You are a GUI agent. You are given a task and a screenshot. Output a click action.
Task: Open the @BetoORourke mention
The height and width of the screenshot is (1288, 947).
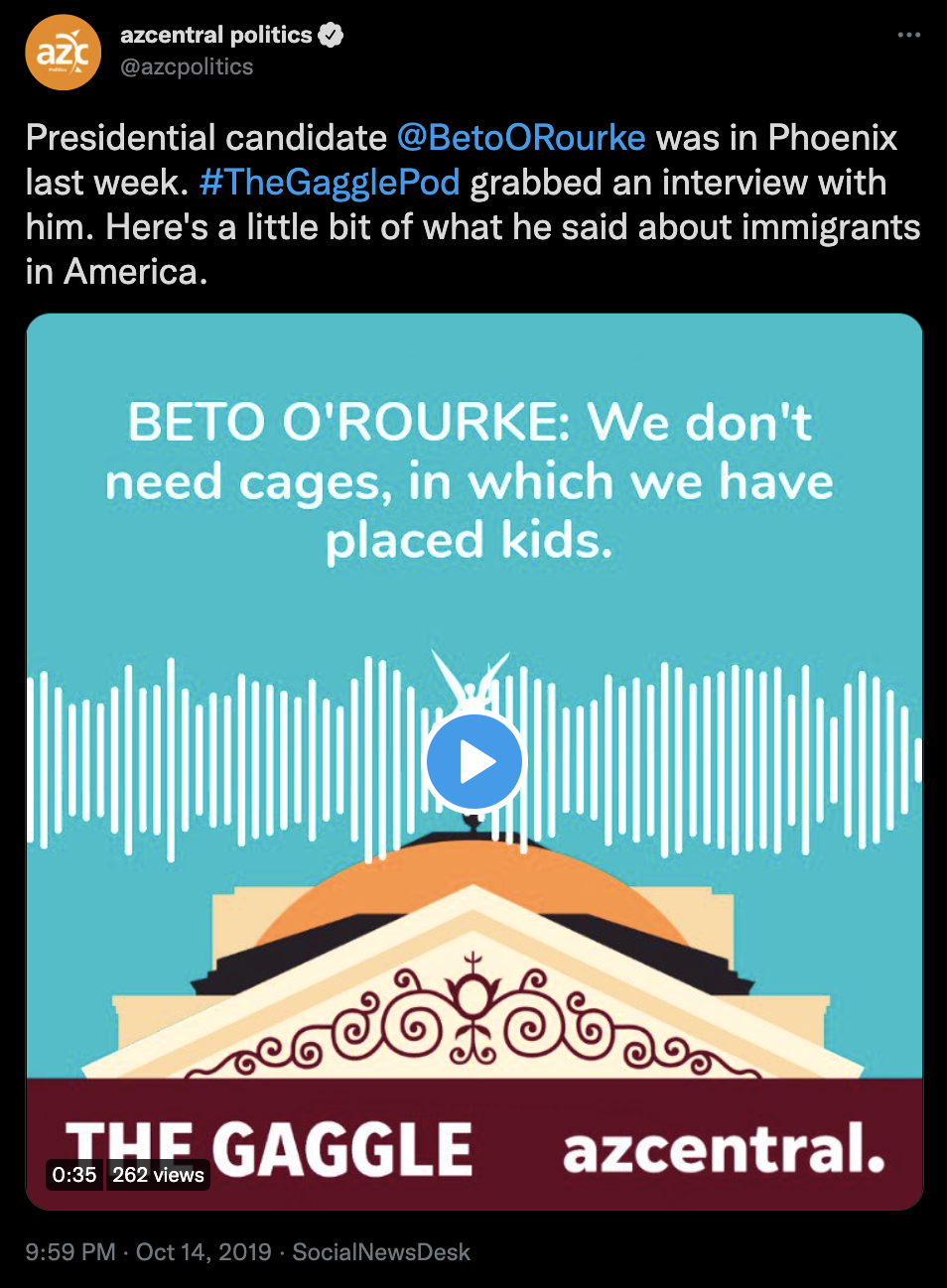click(x=521, y=138)
